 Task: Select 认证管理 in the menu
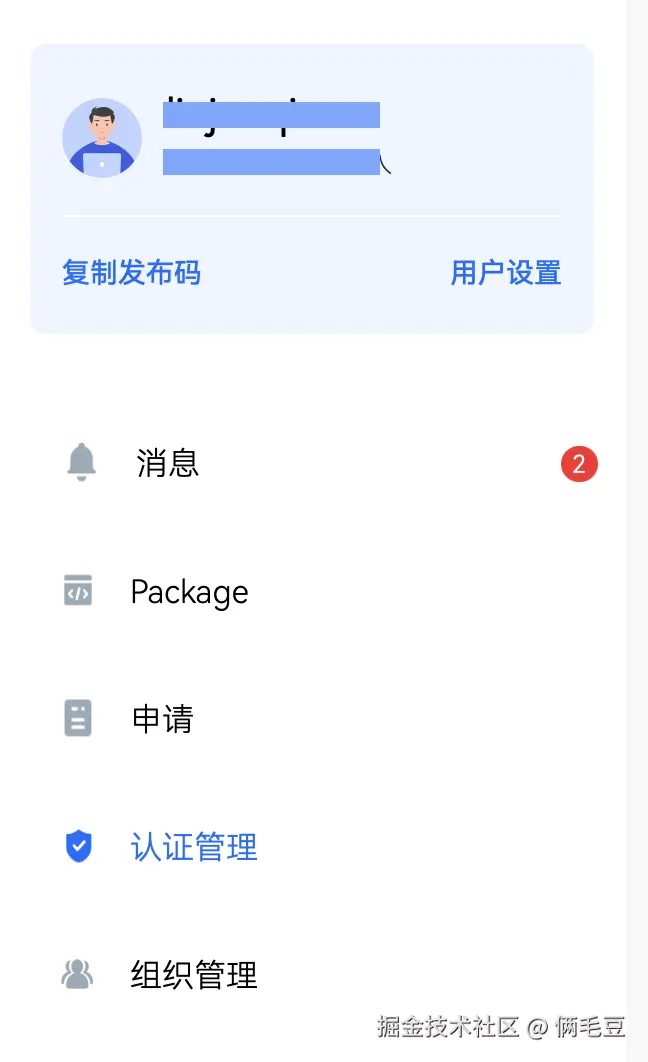click(194, 847)
